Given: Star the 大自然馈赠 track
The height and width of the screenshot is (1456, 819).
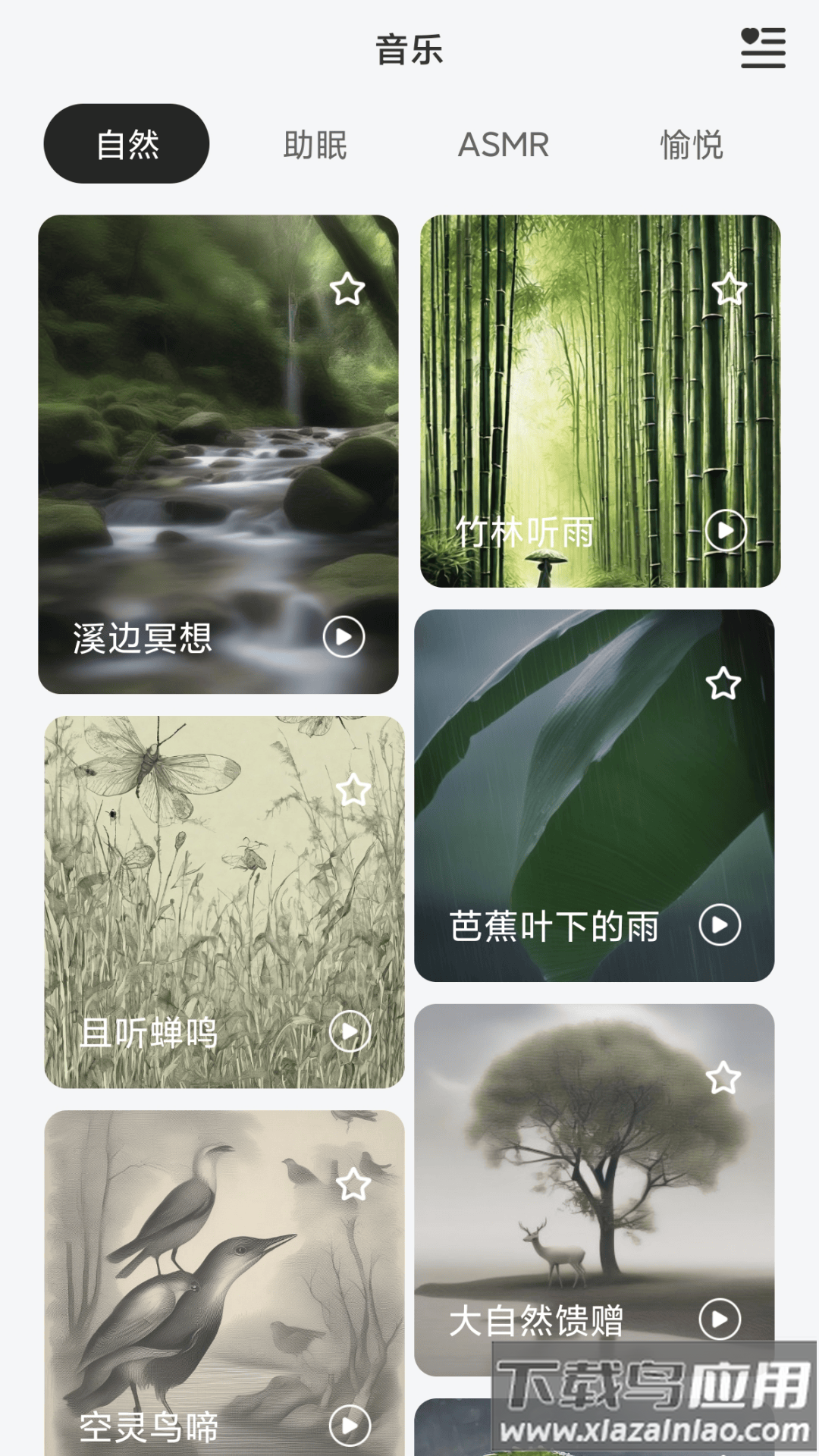Looking at the screenshot, I should 723,1078.
